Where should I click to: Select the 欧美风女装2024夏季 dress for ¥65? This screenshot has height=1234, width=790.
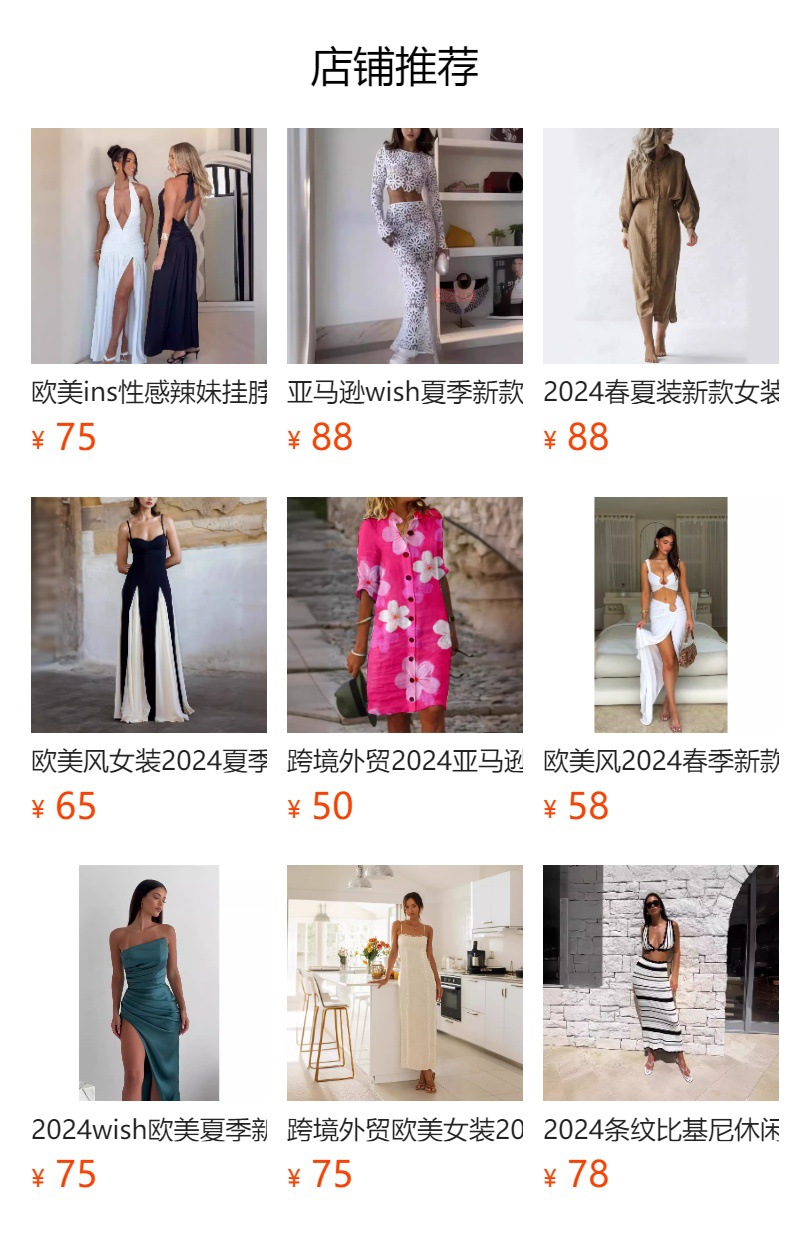(149, 615)
